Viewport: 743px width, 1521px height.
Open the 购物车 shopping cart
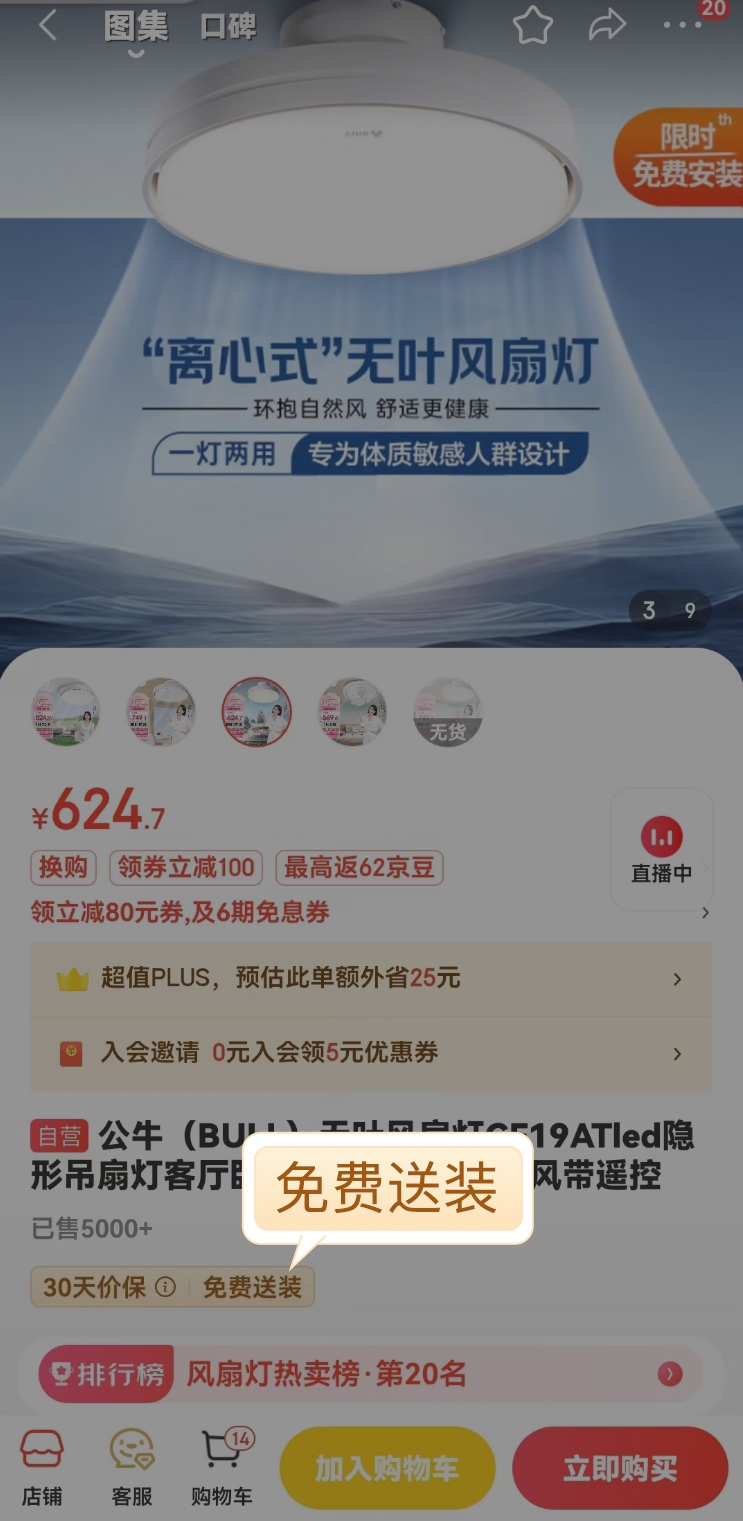click(222, 1467)
